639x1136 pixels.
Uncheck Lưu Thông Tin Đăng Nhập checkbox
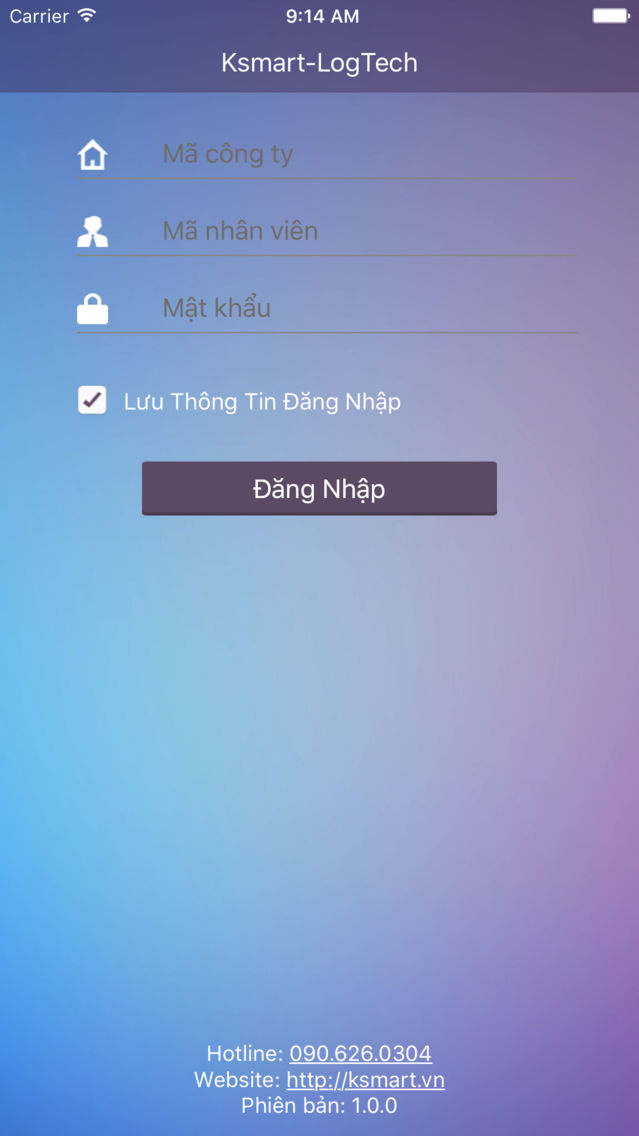92,400
